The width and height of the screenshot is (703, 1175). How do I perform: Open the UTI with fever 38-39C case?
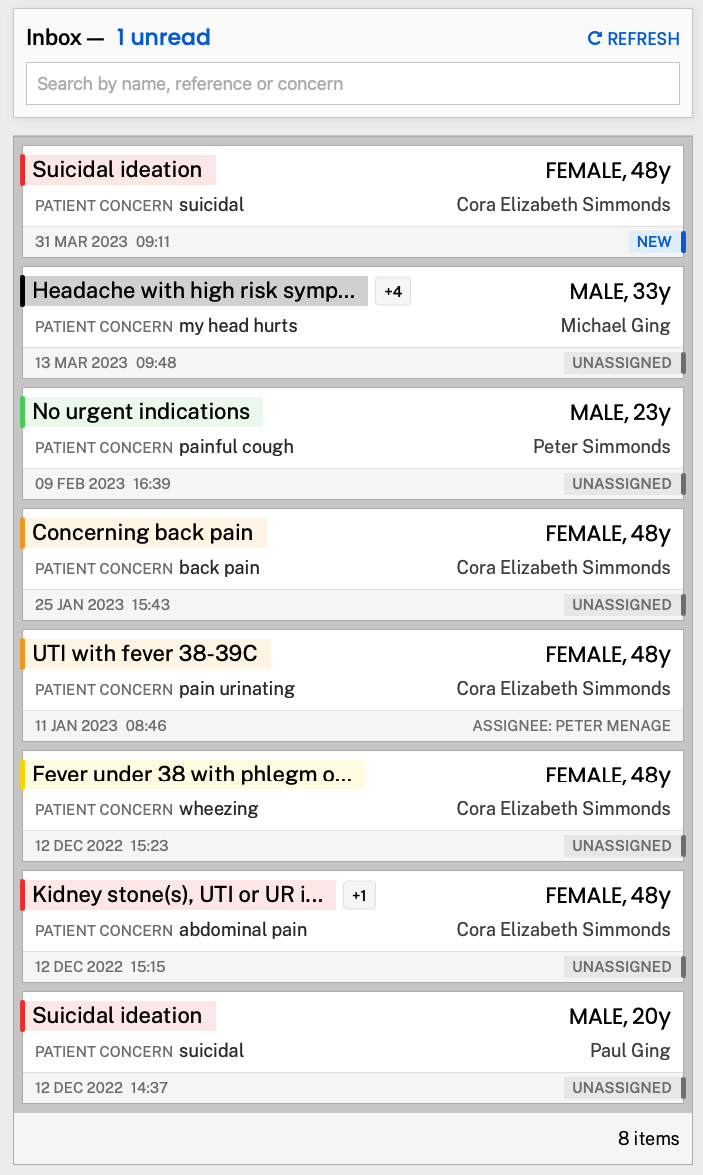pyautogui.click(x=352, y=685)
